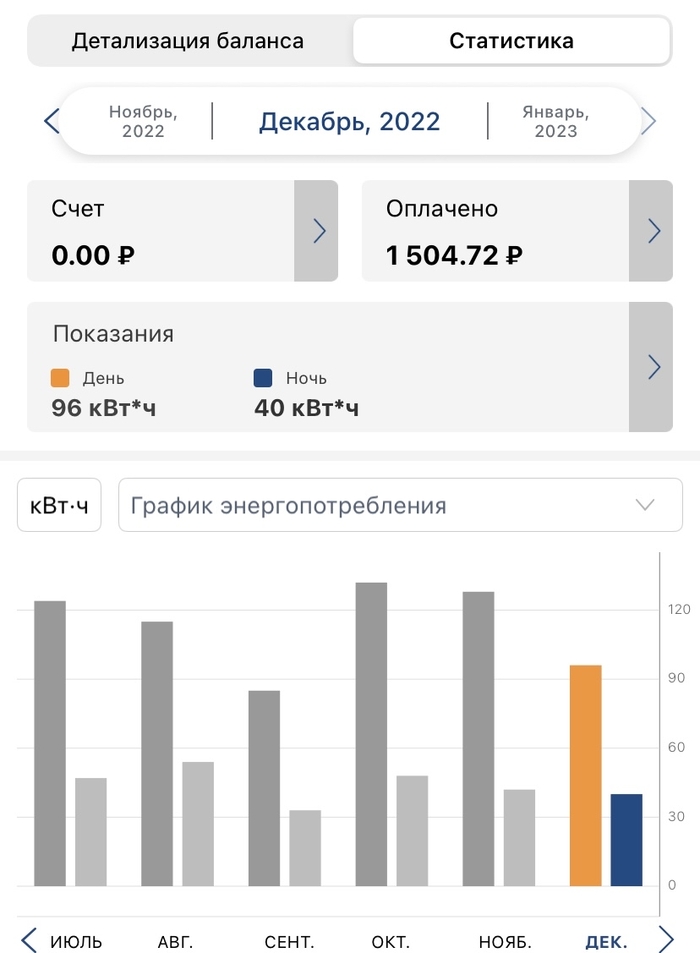Image resolution: width=700 pixels, height=953 pixels.
Task: Switch to Детализация баланса tab
Action: coord(188,41)
